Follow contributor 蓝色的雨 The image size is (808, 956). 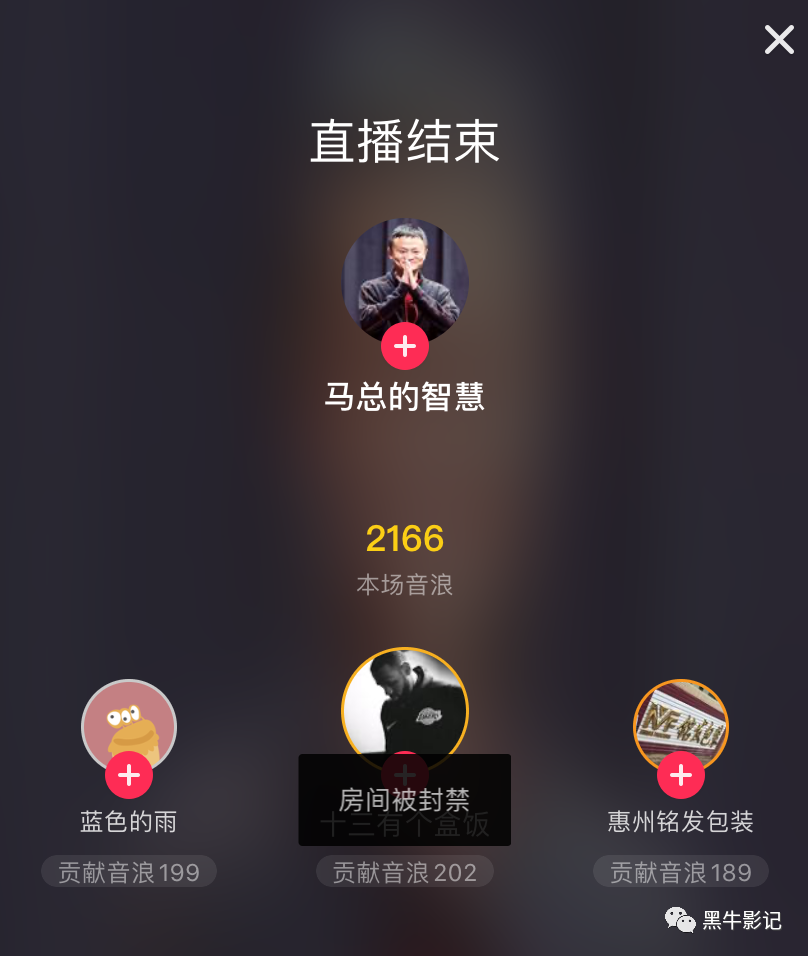[x=129, y=775]
